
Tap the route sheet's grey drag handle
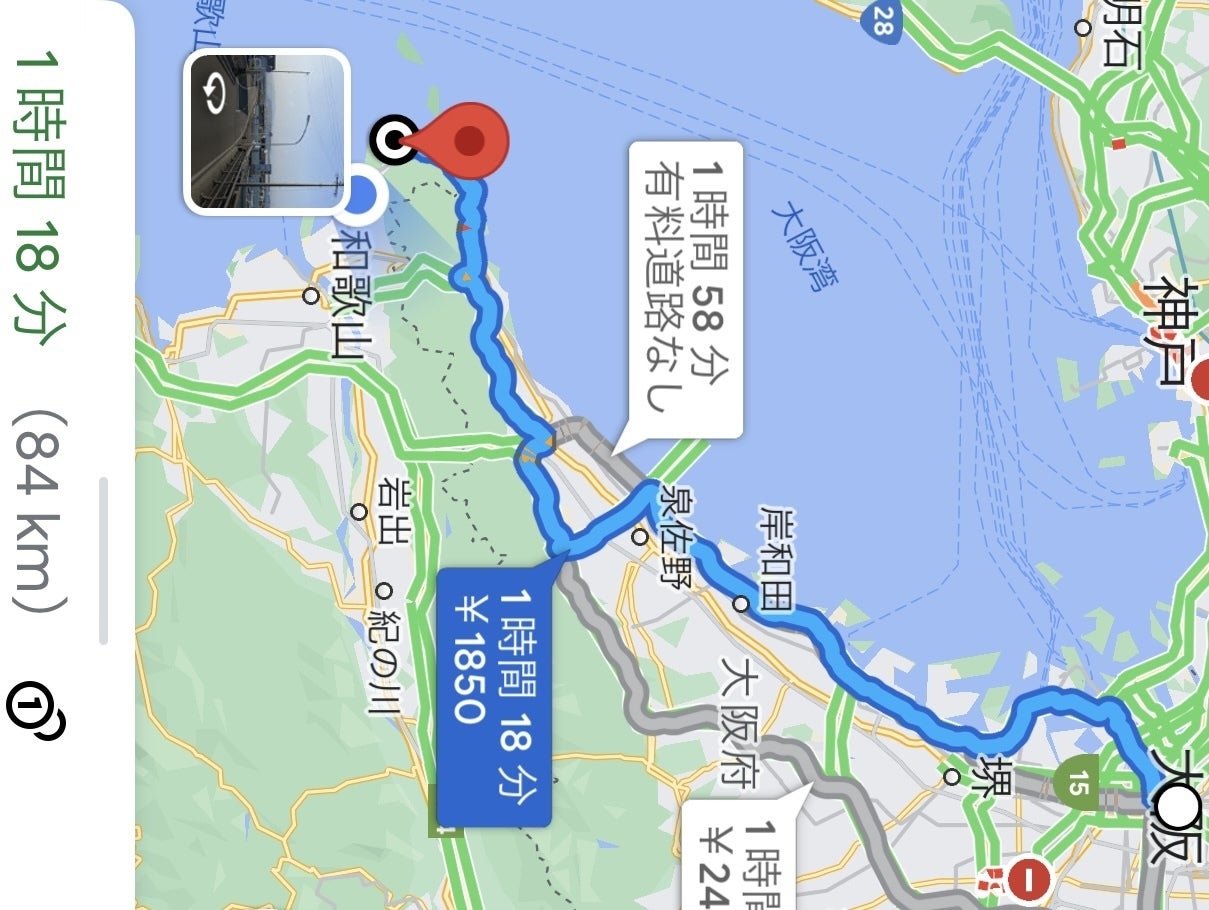tap(102, 561)
